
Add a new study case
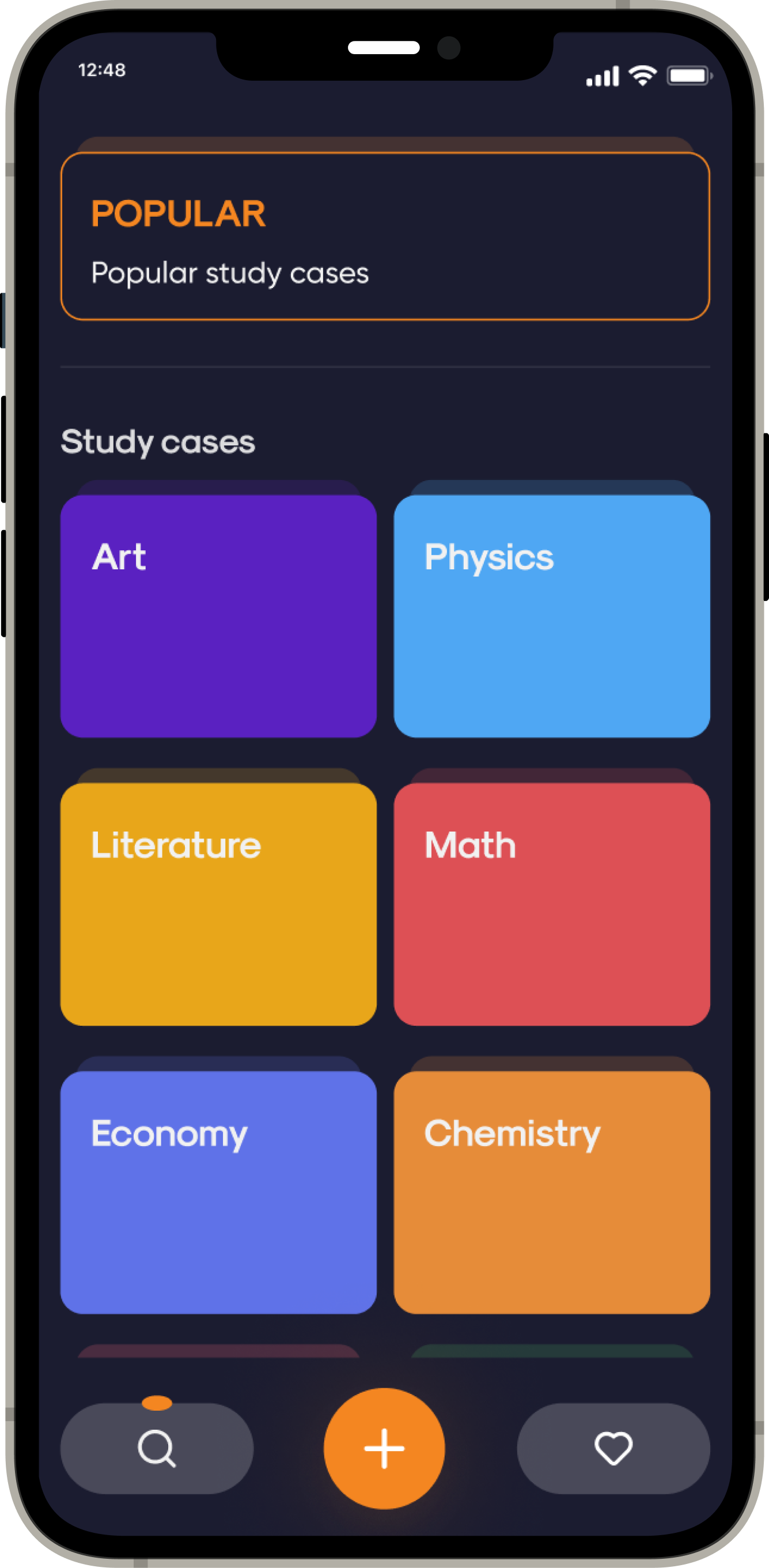click(x=384, y=1448)
